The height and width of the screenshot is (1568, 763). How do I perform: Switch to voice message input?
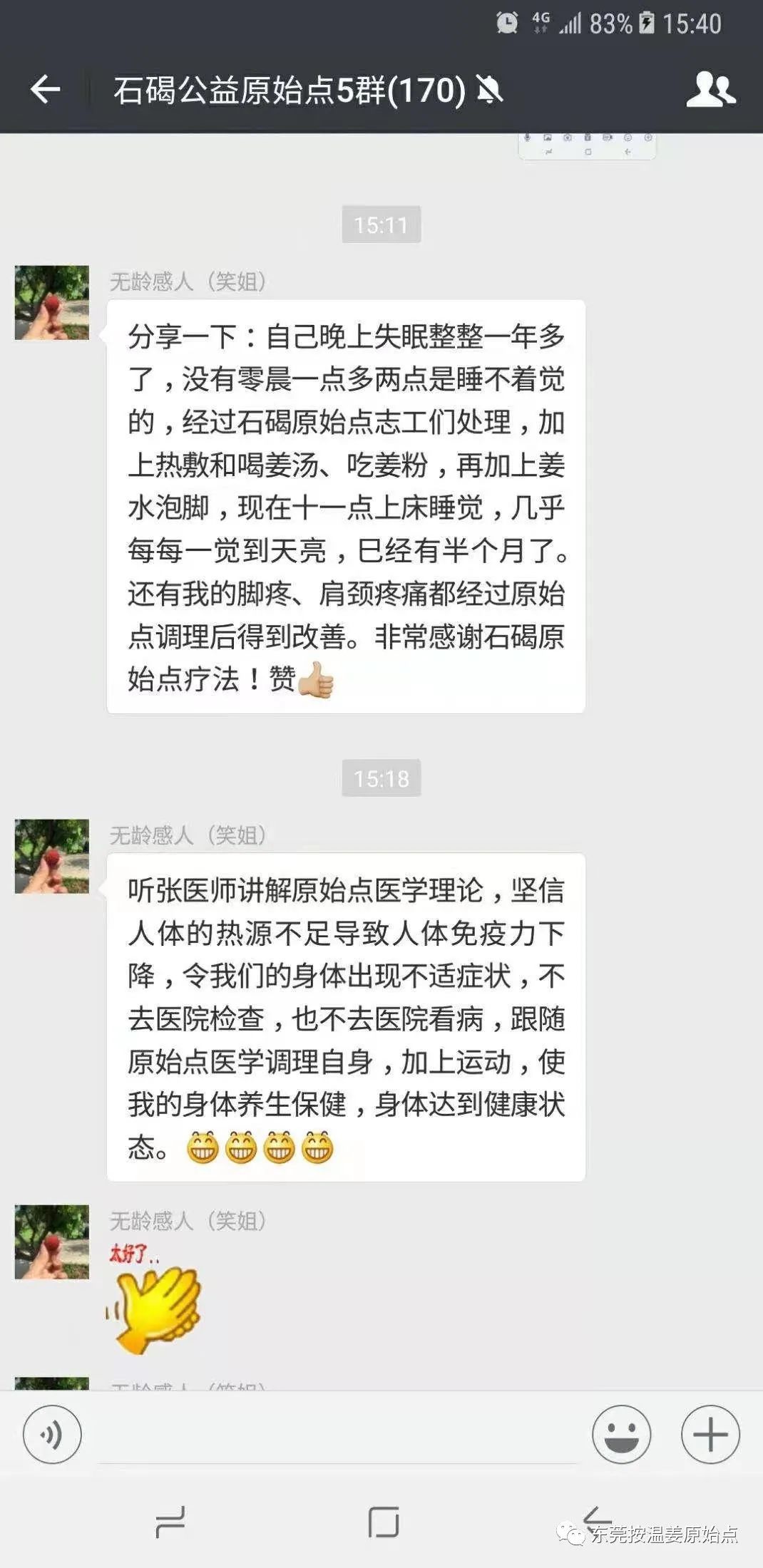(x=52, y=1434)
